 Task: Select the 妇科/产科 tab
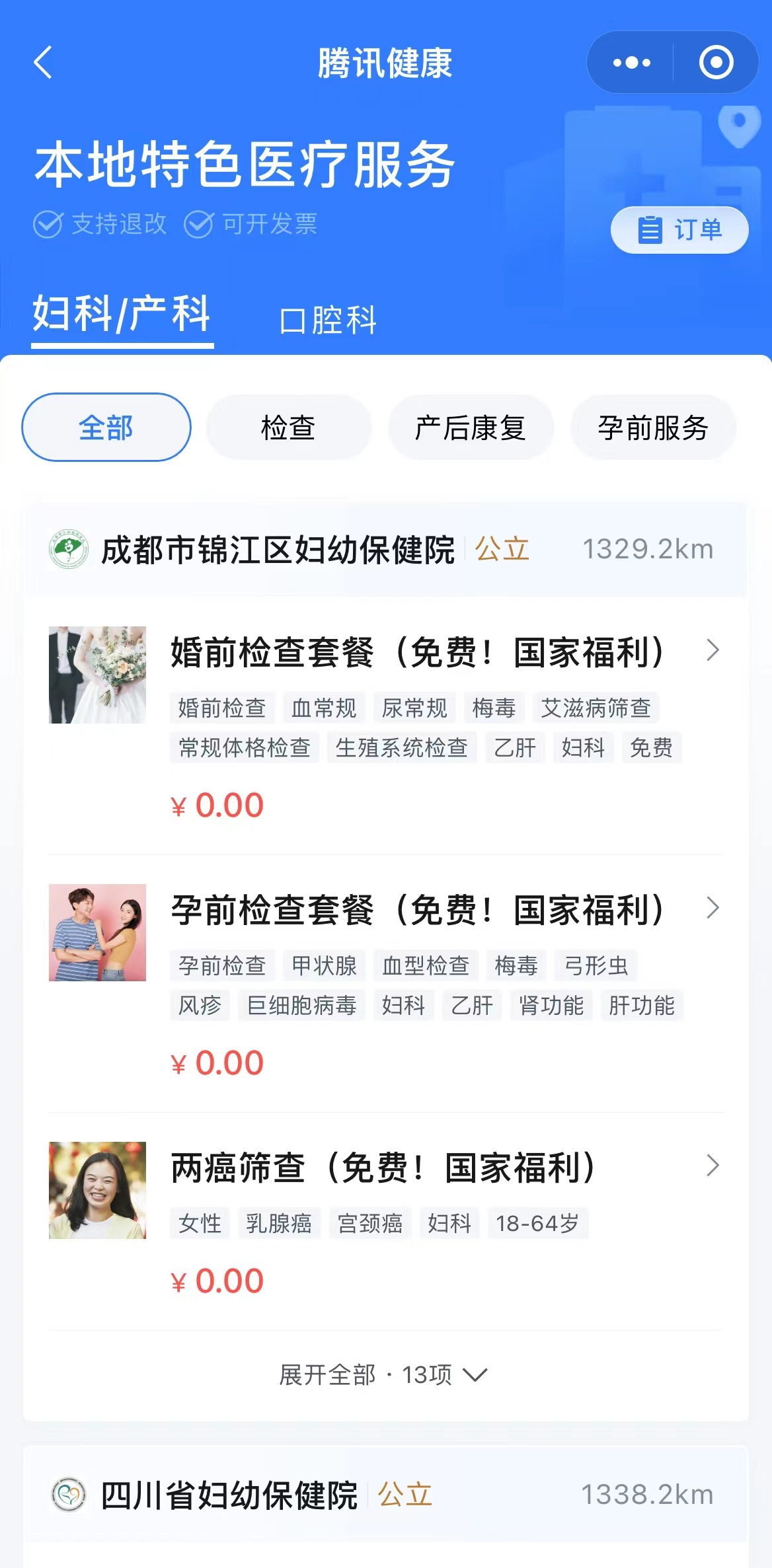tap(122, 315)
